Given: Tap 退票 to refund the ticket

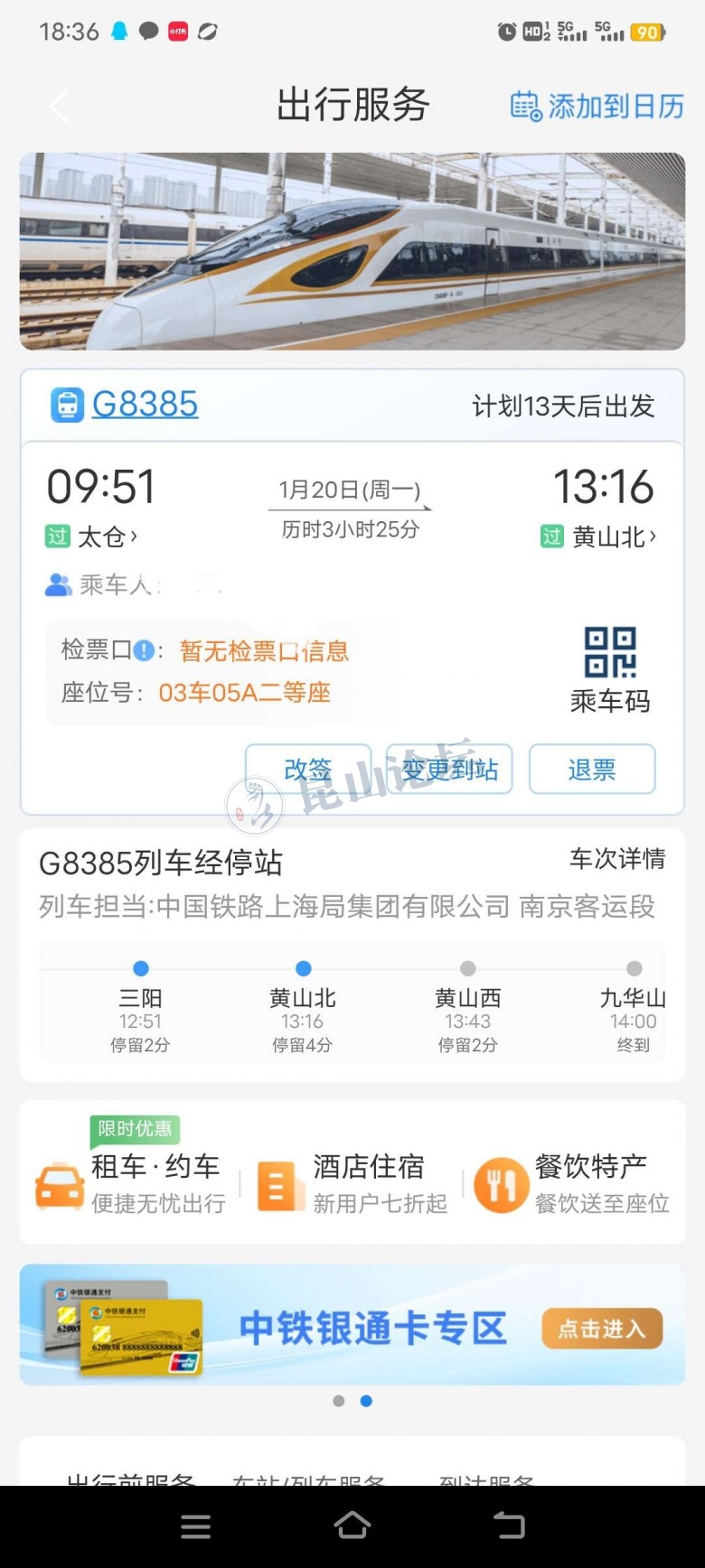Looking at the screenshot, I should [591, 770].
